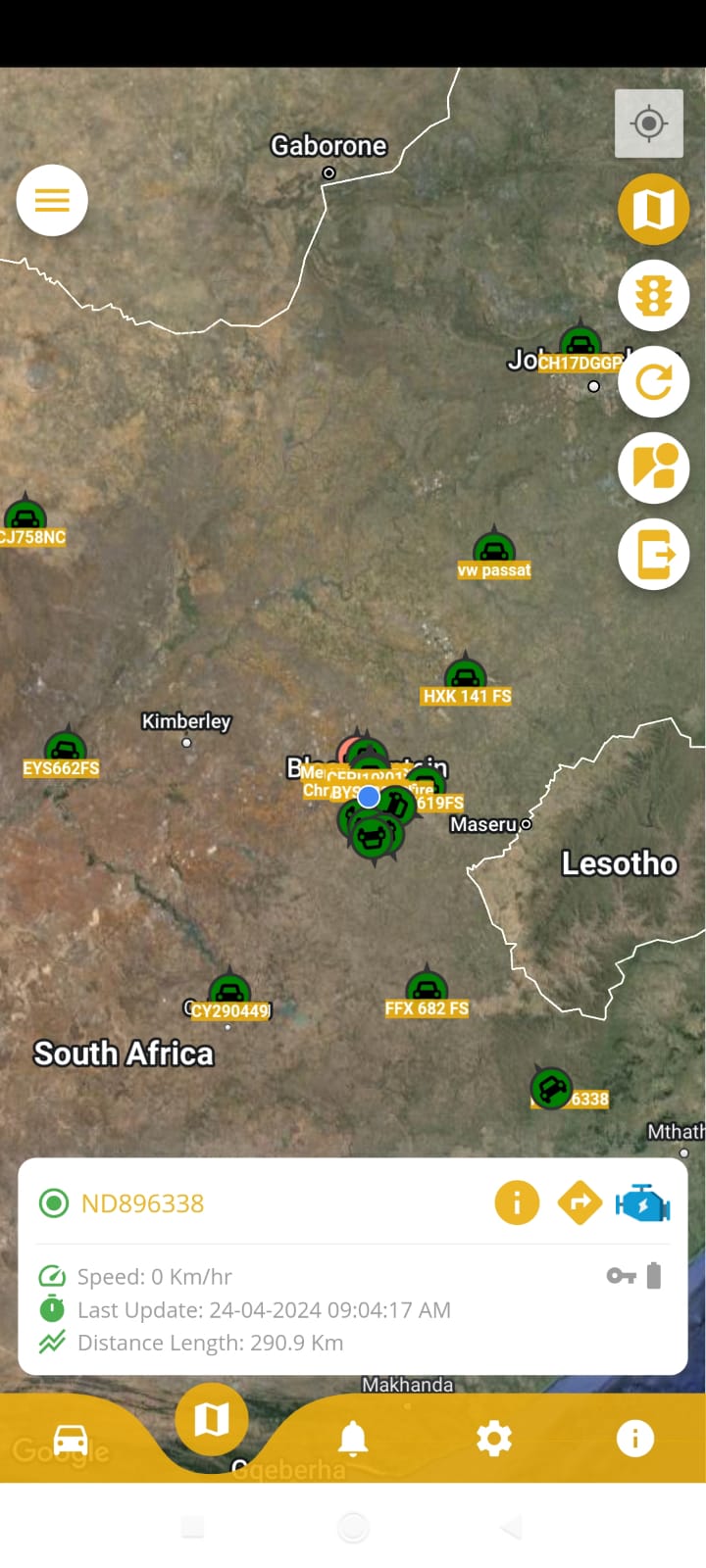This screenshot has width=706, height=1568.
Task: Log out using the exit icon
Action: click(x=653, y=554)
